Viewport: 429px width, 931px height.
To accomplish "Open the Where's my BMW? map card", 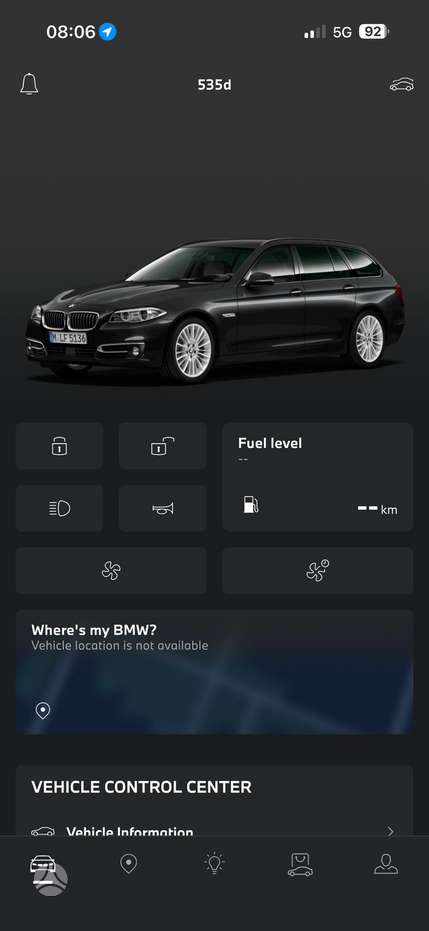I will tap(214, 672).
